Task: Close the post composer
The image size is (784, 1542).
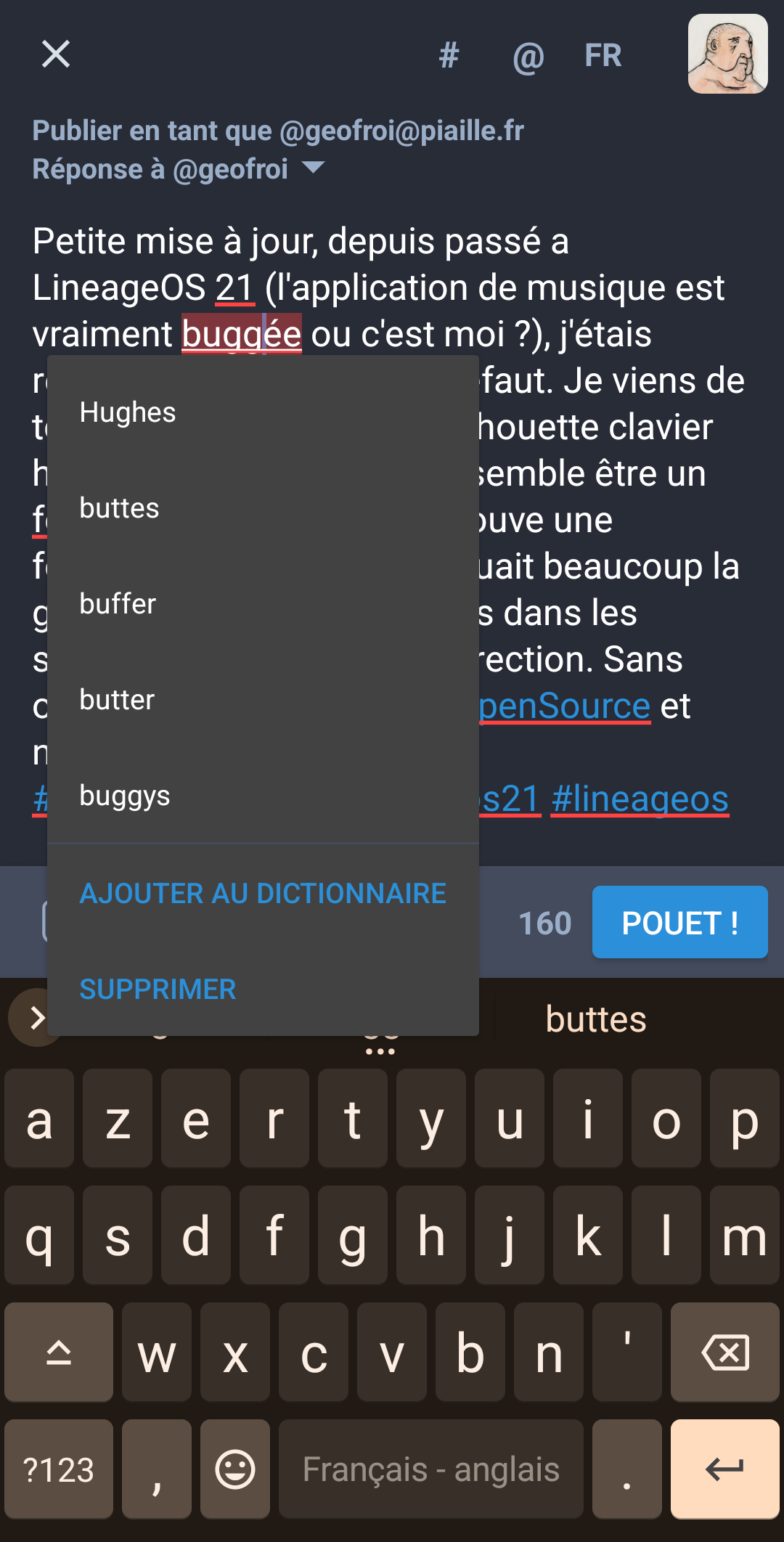Action: [56, 54]
